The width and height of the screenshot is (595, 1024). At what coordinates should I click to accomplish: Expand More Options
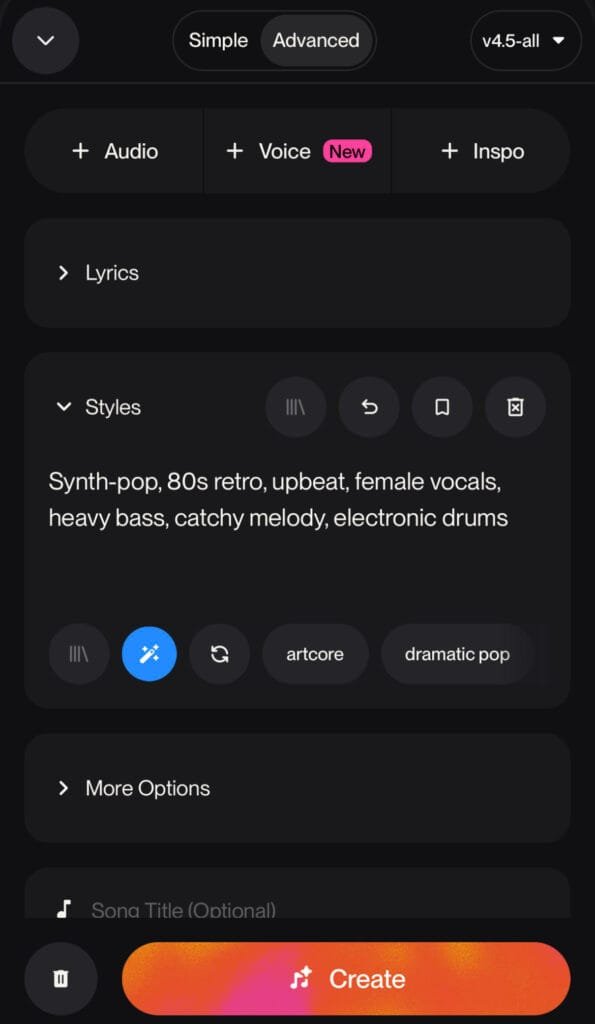297,788
